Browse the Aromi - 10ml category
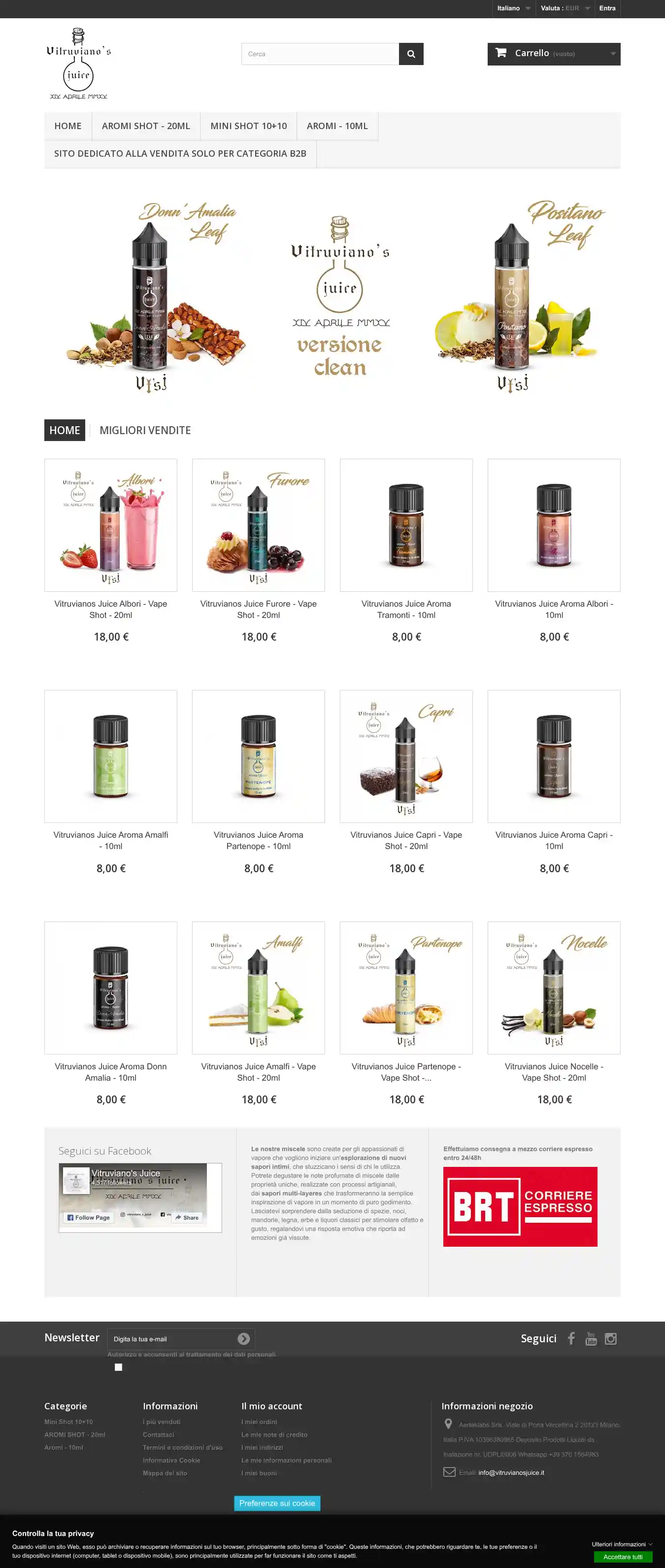 (x=337, y=126)
